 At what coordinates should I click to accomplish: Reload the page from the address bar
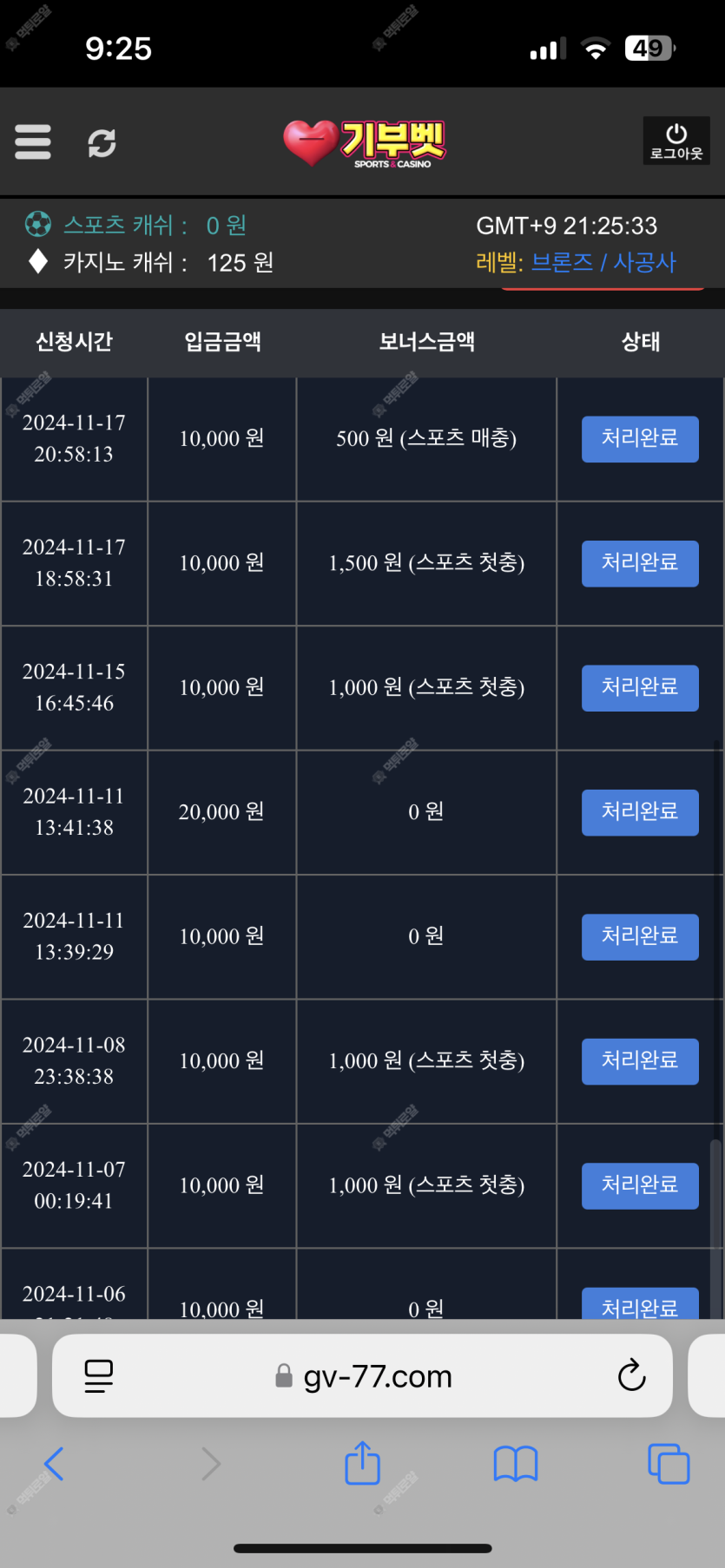point(631,1375)
